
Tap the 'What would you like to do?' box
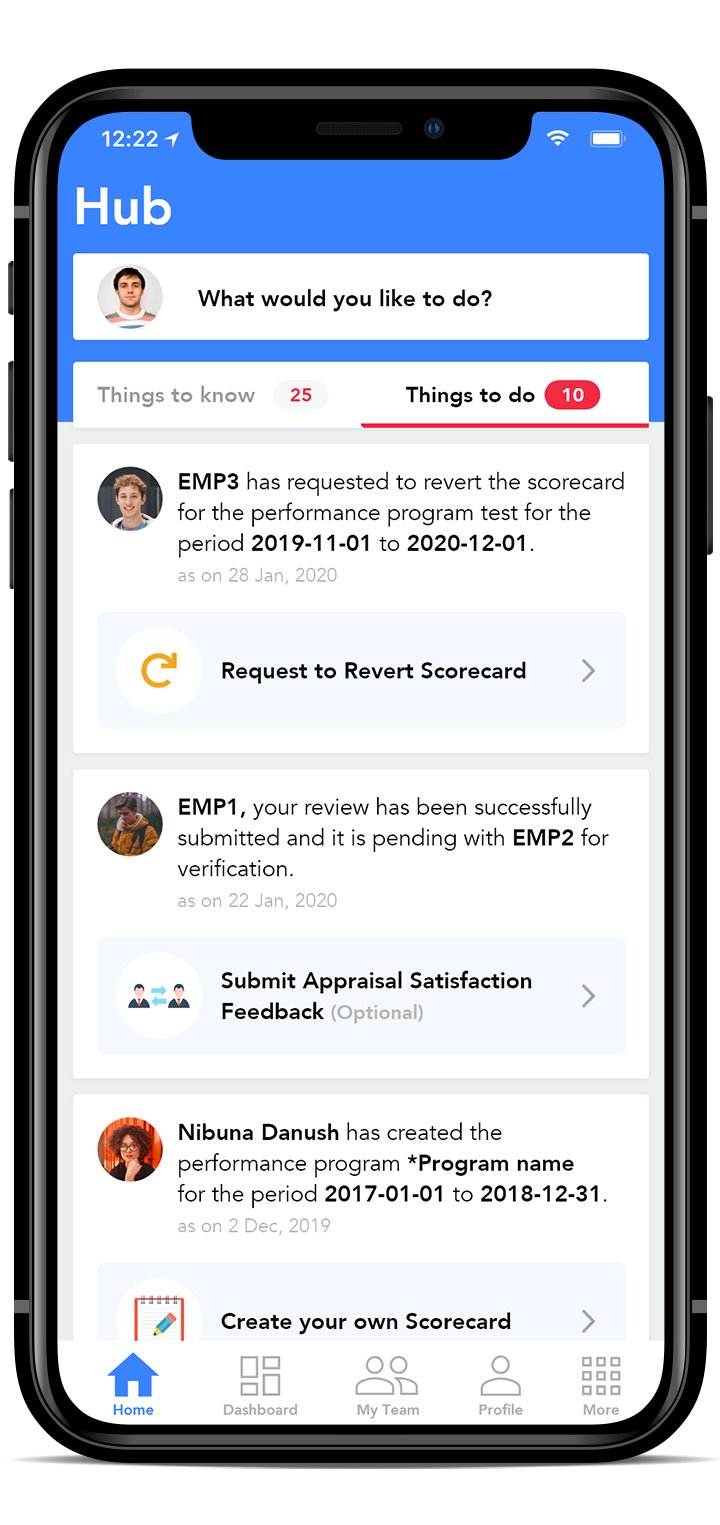click(360, 298)
